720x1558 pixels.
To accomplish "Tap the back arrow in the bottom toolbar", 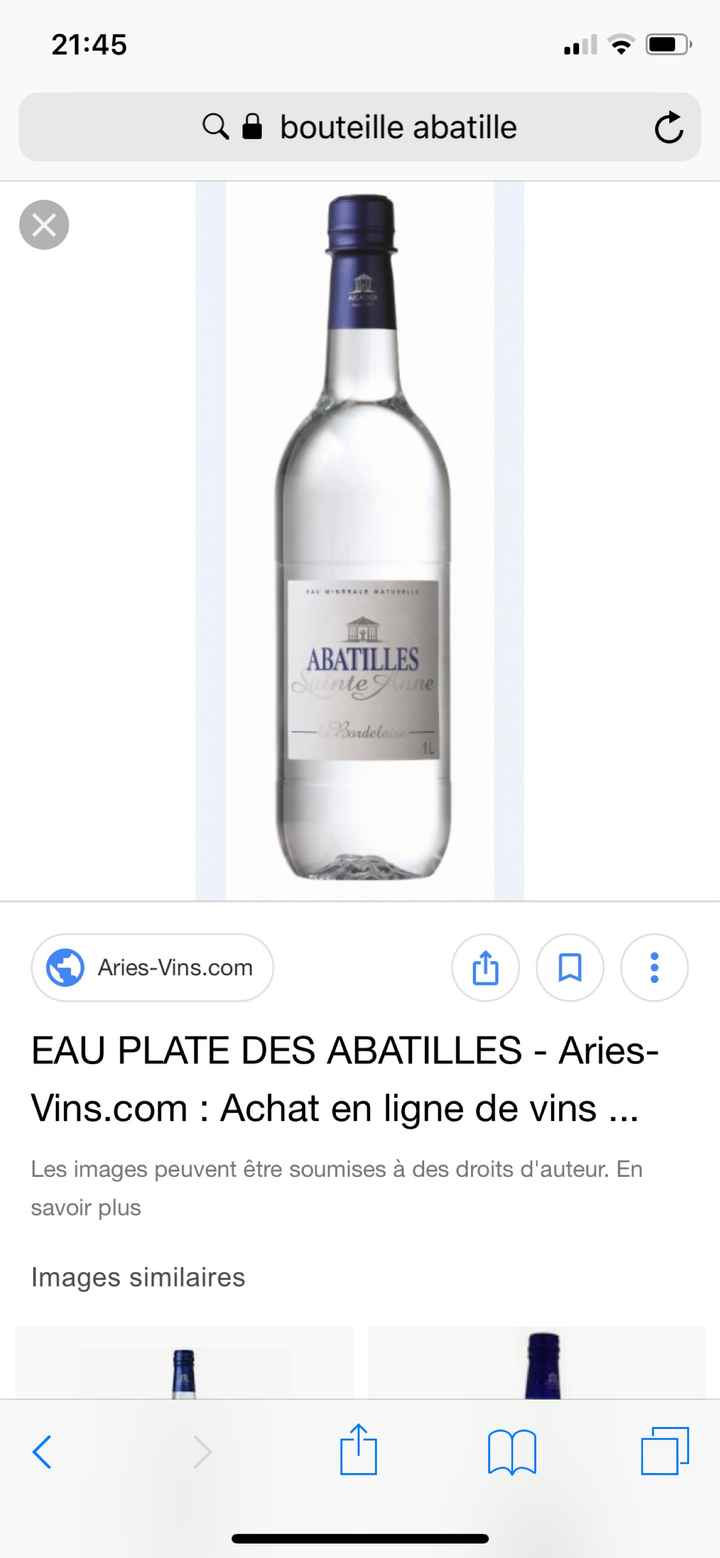I will click(42, 1451).
